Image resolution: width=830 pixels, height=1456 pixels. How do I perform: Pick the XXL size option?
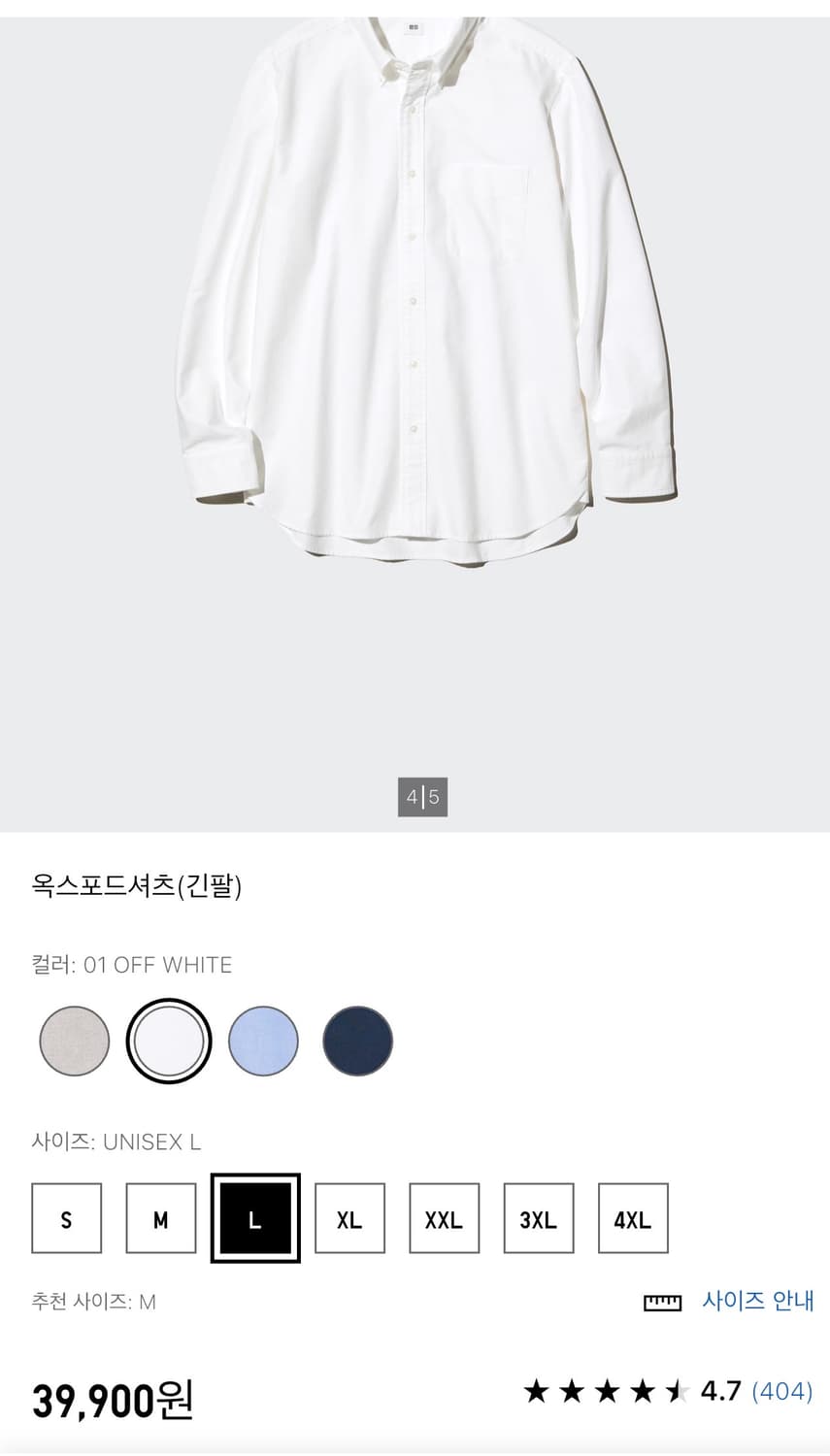[x=444, y=1219]
